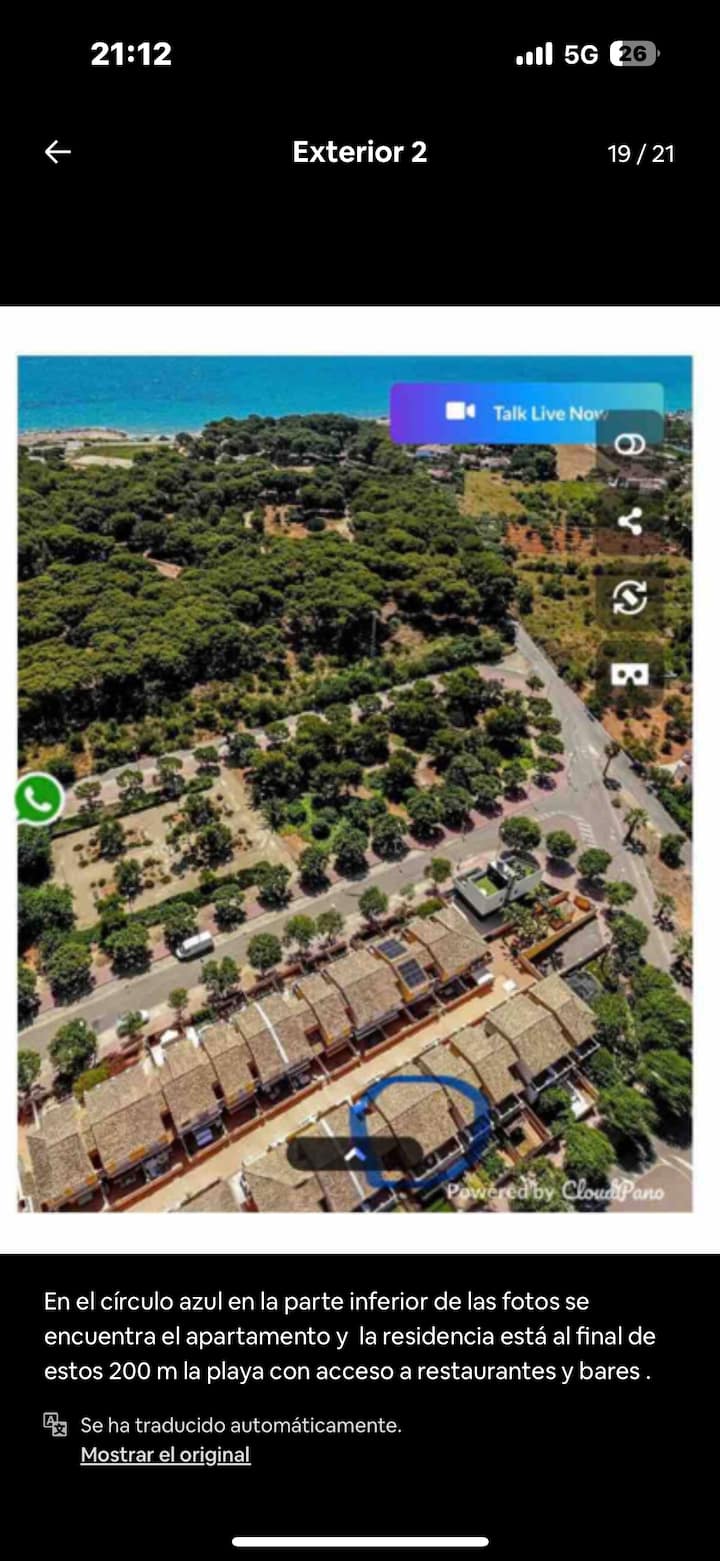The width and height of the screenshot is (720, 1561).
Task: Tap the Mostrar el original link
Action: [165, 1455]
